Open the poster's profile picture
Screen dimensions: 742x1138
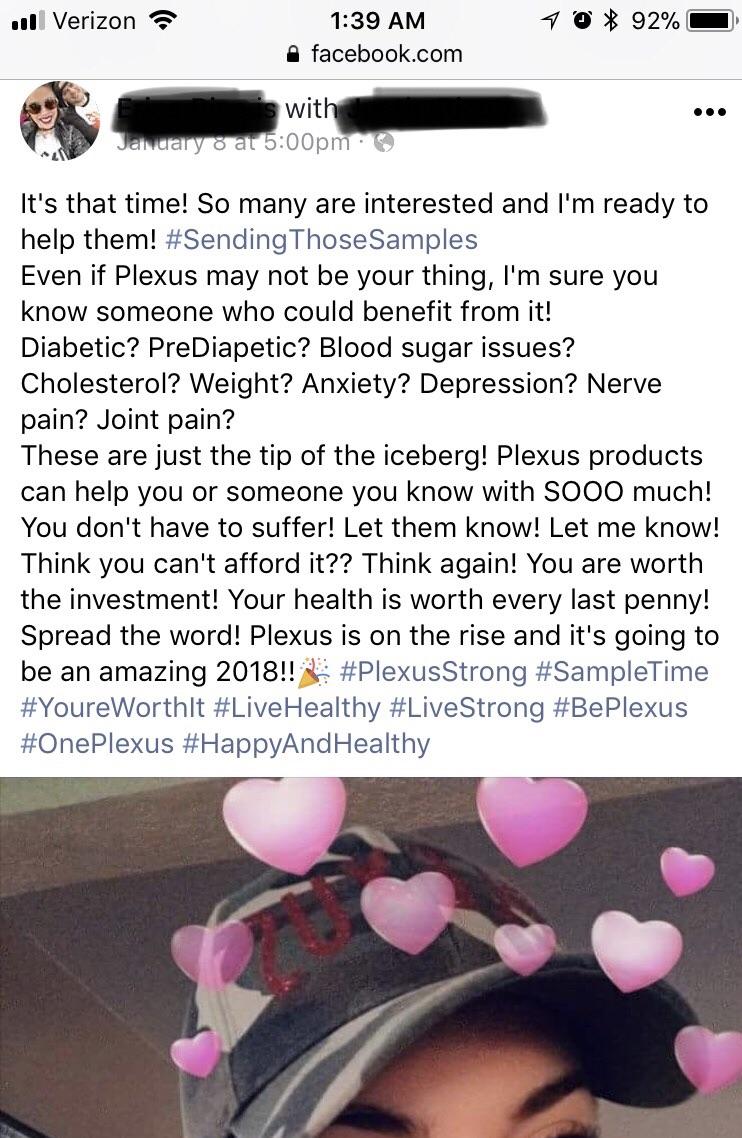point(60,120)
